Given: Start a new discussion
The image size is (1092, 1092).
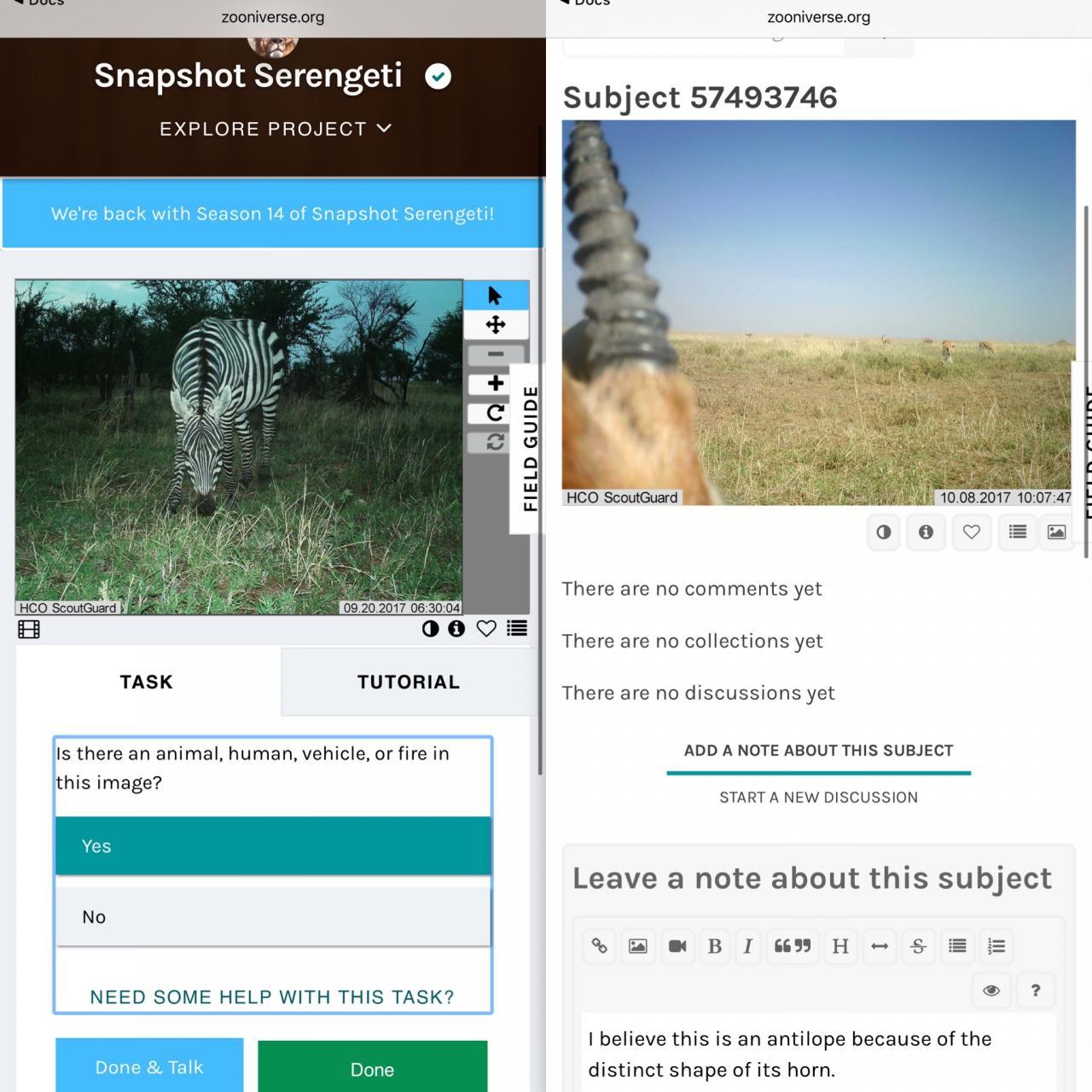Looking at the screenshot, I should tap(818, 798).
